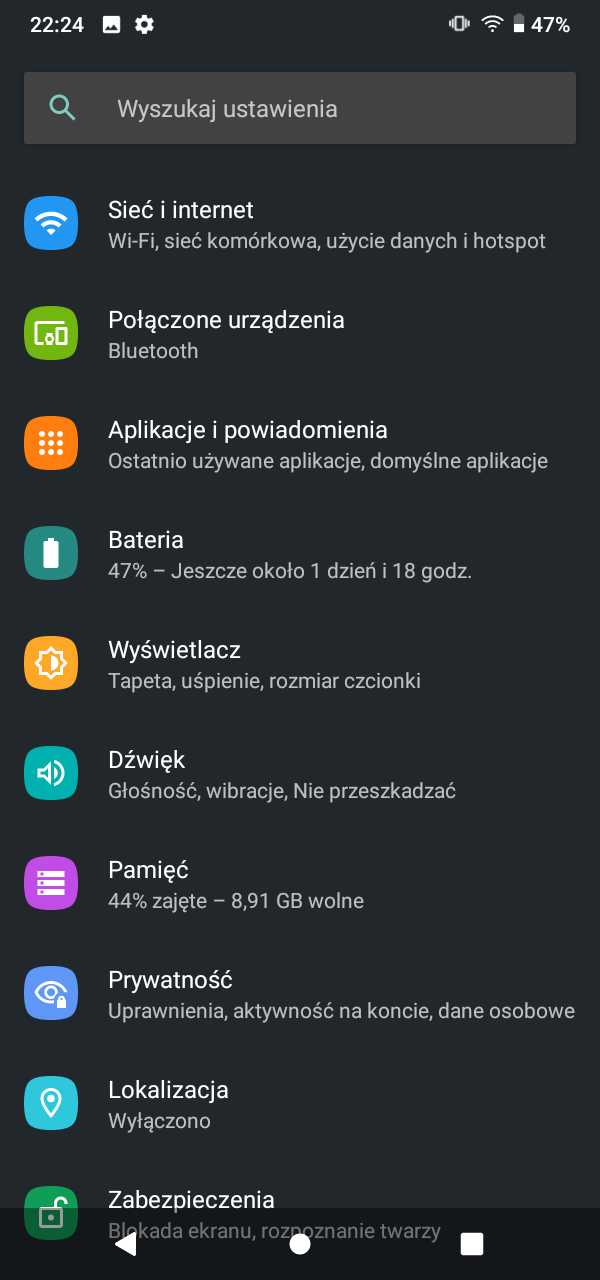View Pamięć storage details

point(300,884)
